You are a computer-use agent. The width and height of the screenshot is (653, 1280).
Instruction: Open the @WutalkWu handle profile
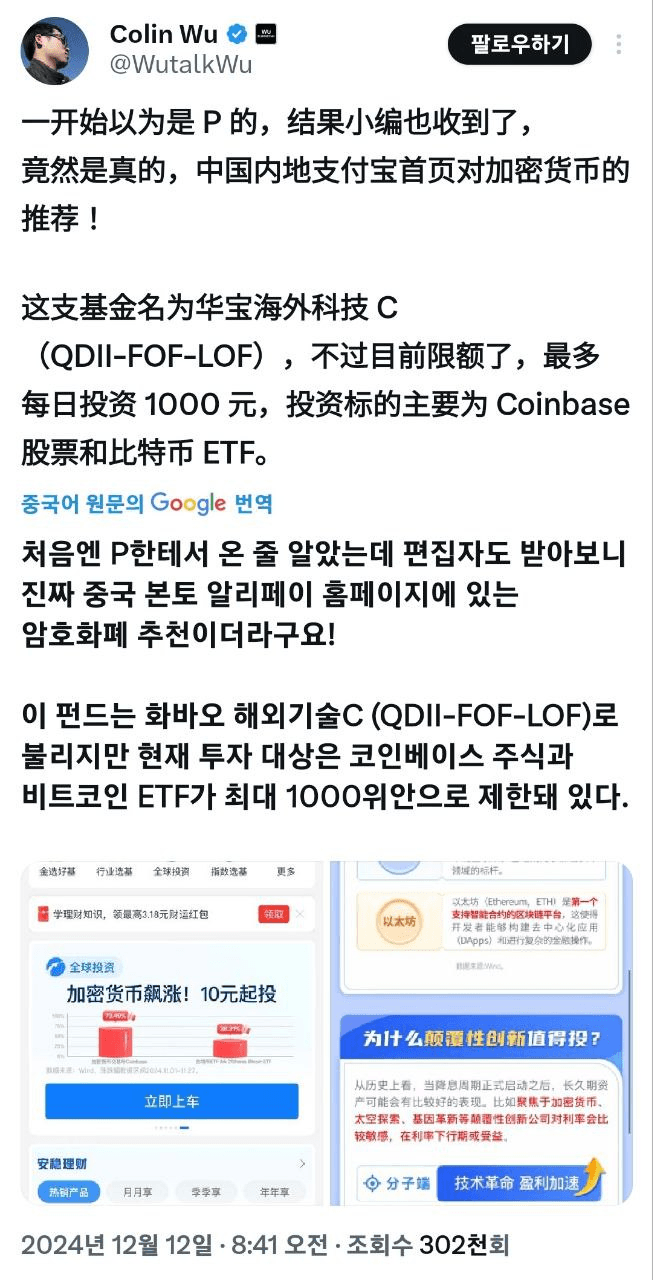180,65
